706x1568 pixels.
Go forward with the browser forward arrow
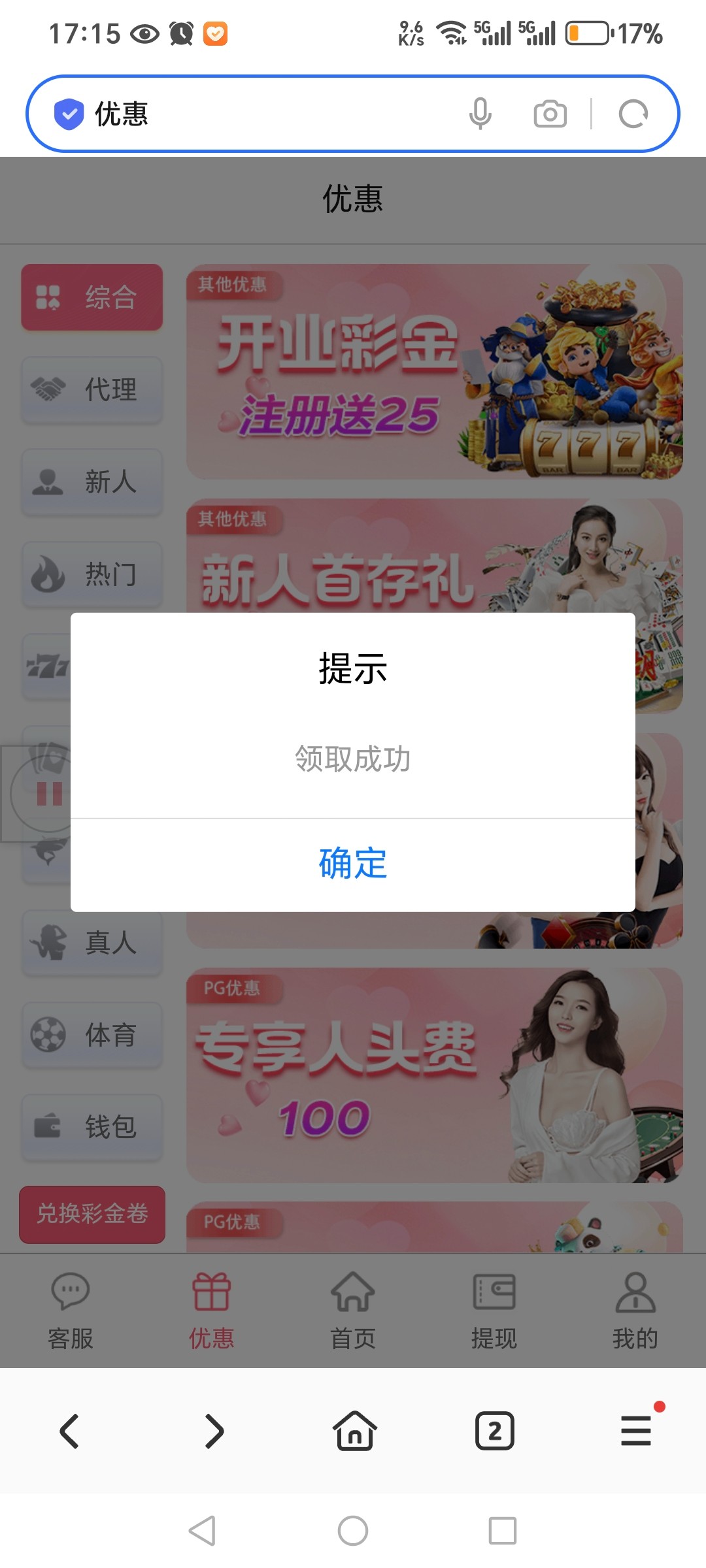click(214, 1431)
